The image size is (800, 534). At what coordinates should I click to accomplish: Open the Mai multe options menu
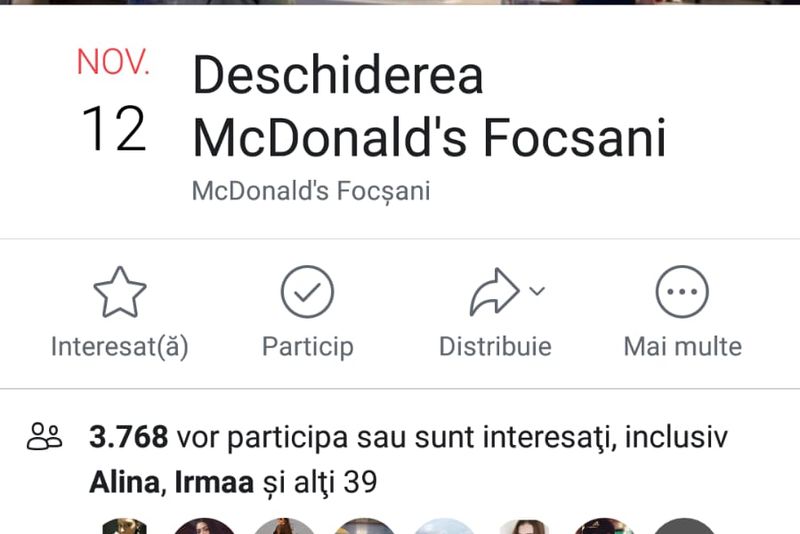click(x=682, y=311)
